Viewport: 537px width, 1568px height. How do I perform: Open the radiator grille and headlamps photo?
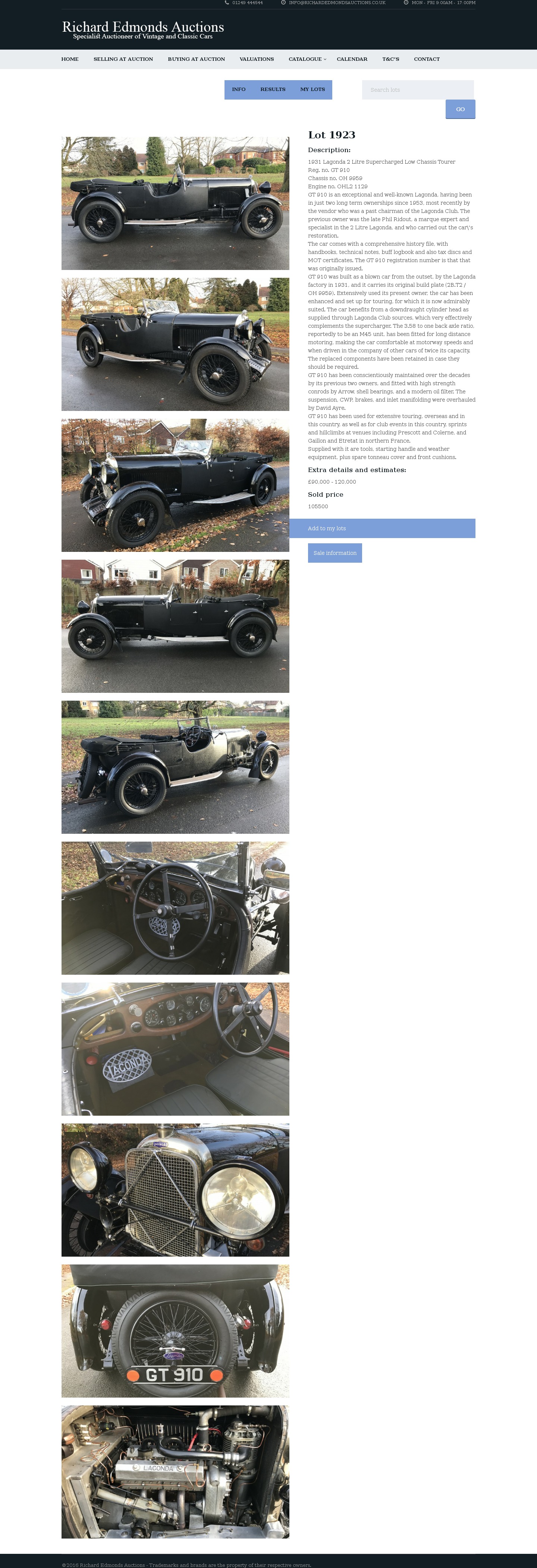[175, 1190]
